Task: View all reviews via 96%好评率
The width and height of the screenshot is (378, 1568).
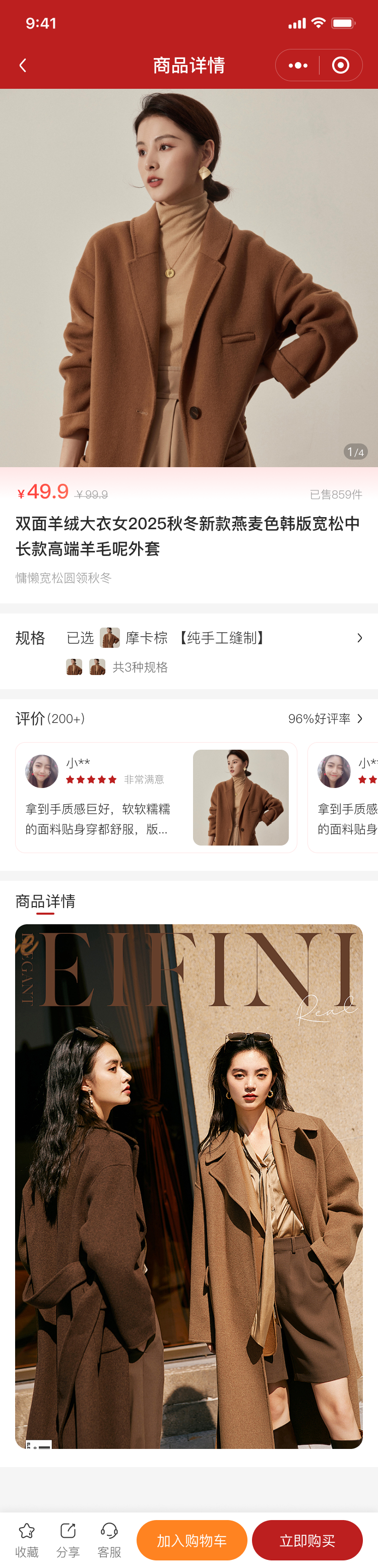Action: [325, 719]
